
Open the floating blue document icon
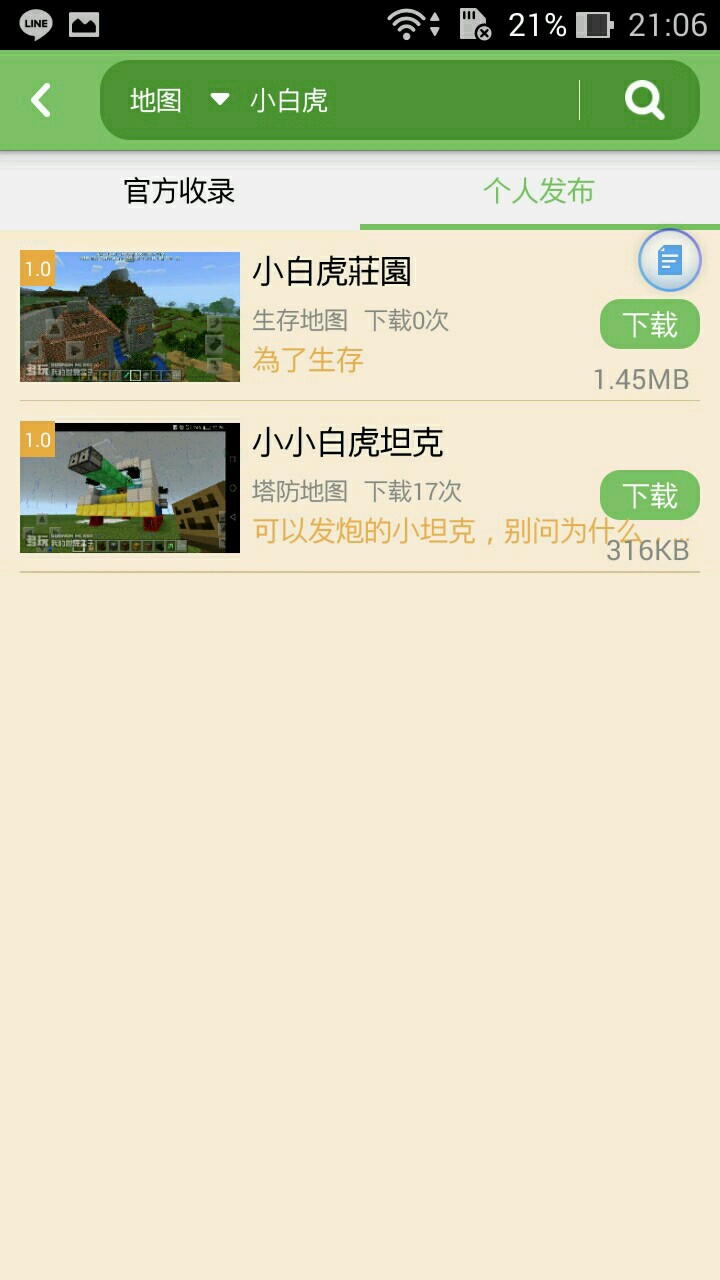(669, 261)
